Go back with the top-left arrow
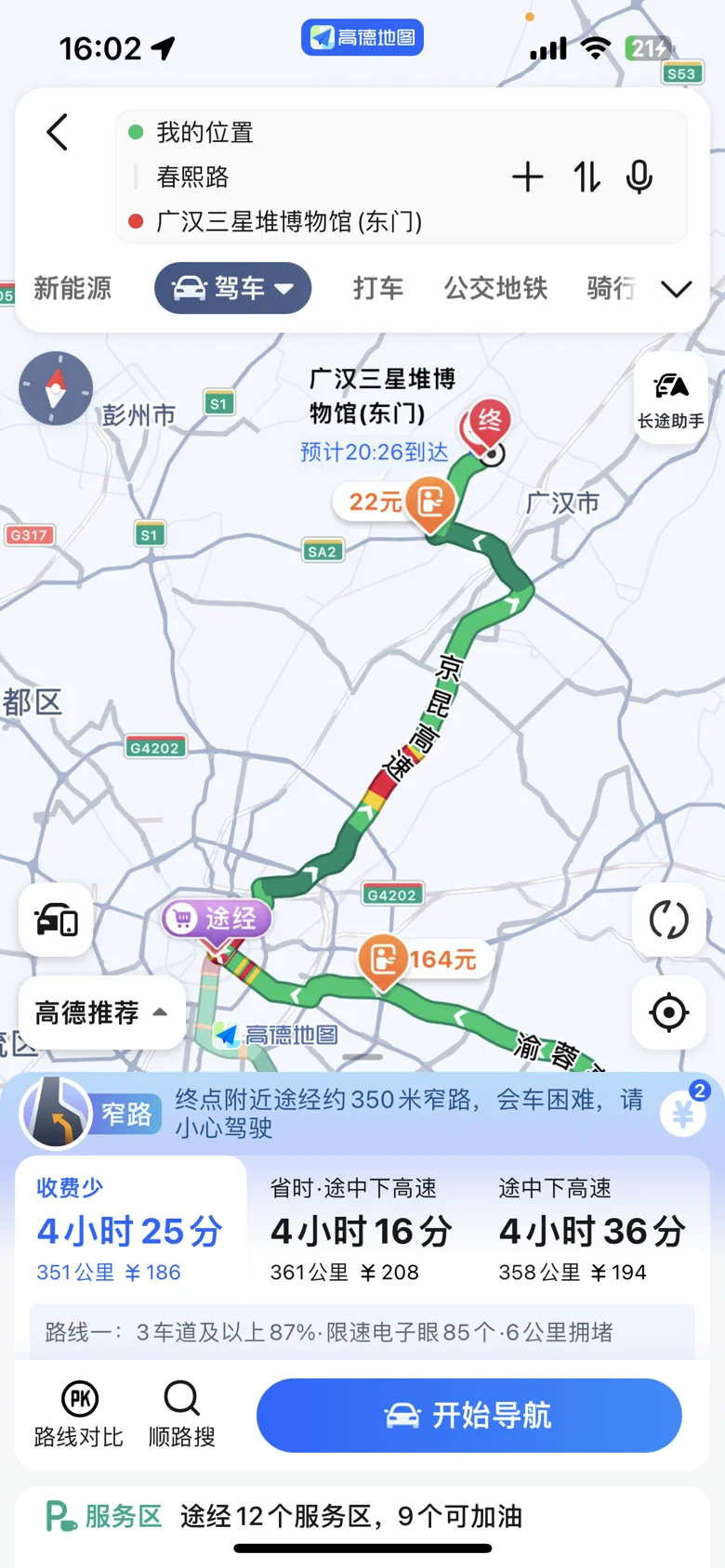The image size is (725, 1568). 58,132
